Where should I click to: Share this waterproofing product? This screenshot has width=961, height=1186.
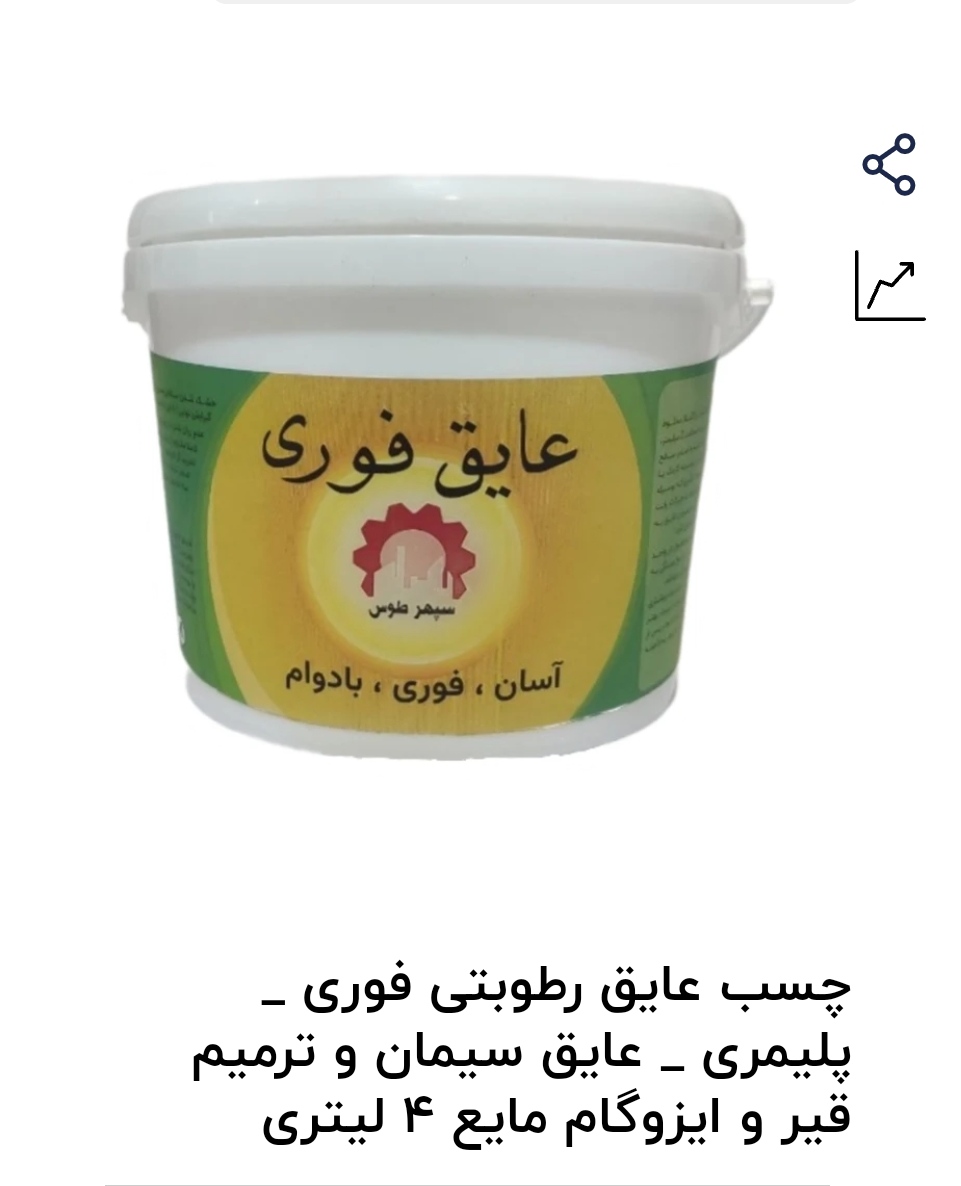tap(888, 164)
